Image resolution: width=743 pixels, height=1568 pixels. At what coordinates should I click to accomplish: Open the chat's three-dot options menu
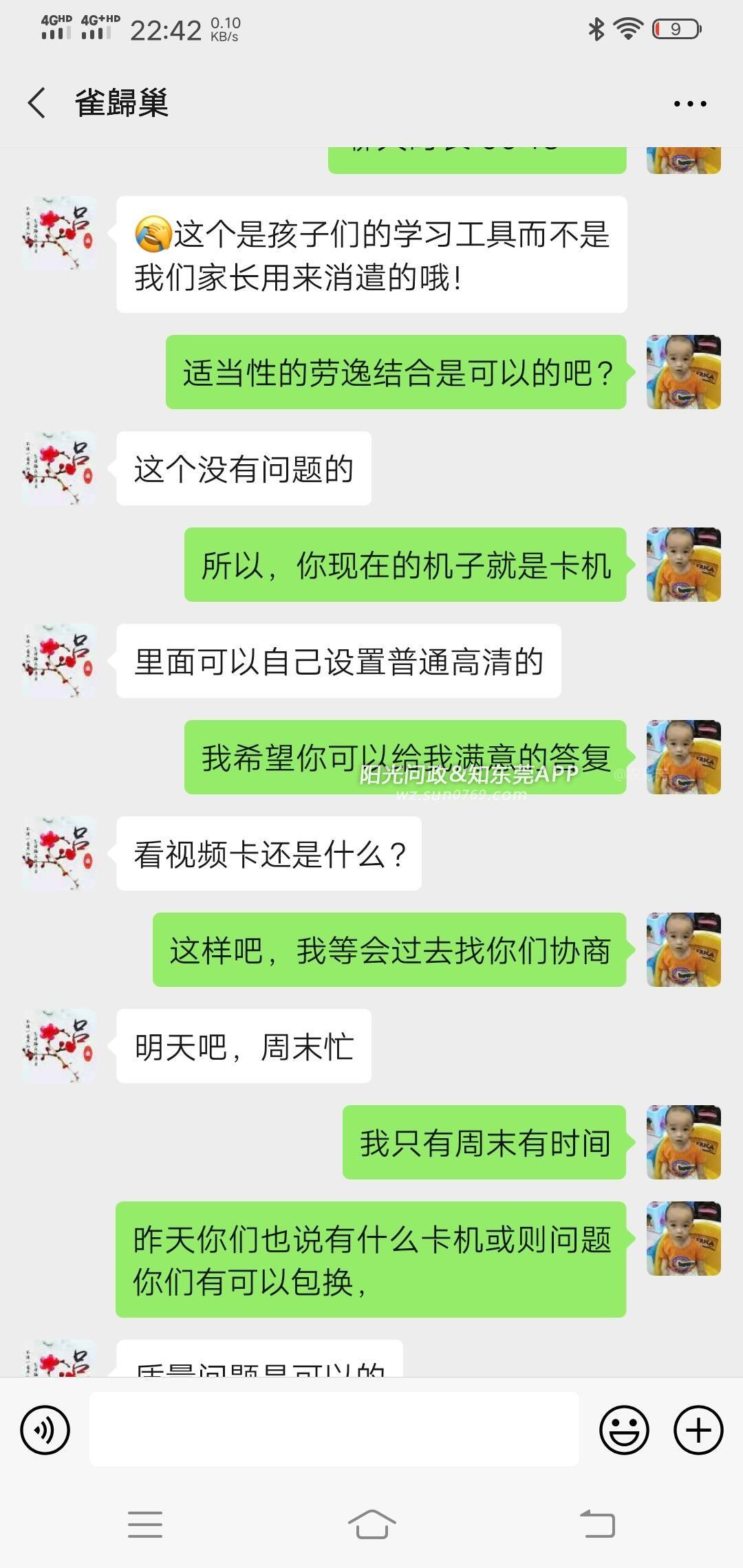689,104
